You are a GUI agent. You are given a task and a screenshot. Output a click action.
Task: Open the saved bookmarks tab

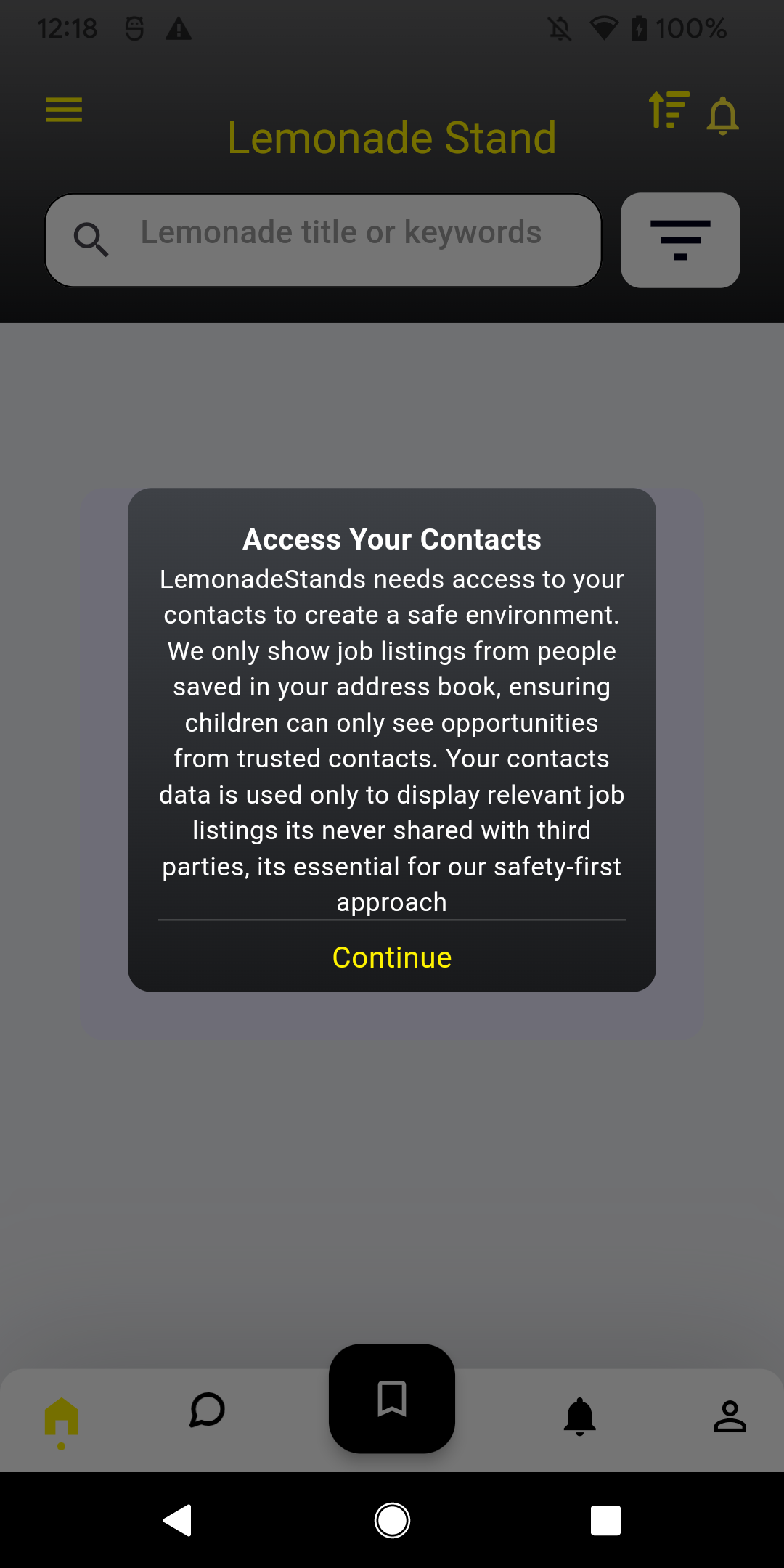click(392, 1398)
